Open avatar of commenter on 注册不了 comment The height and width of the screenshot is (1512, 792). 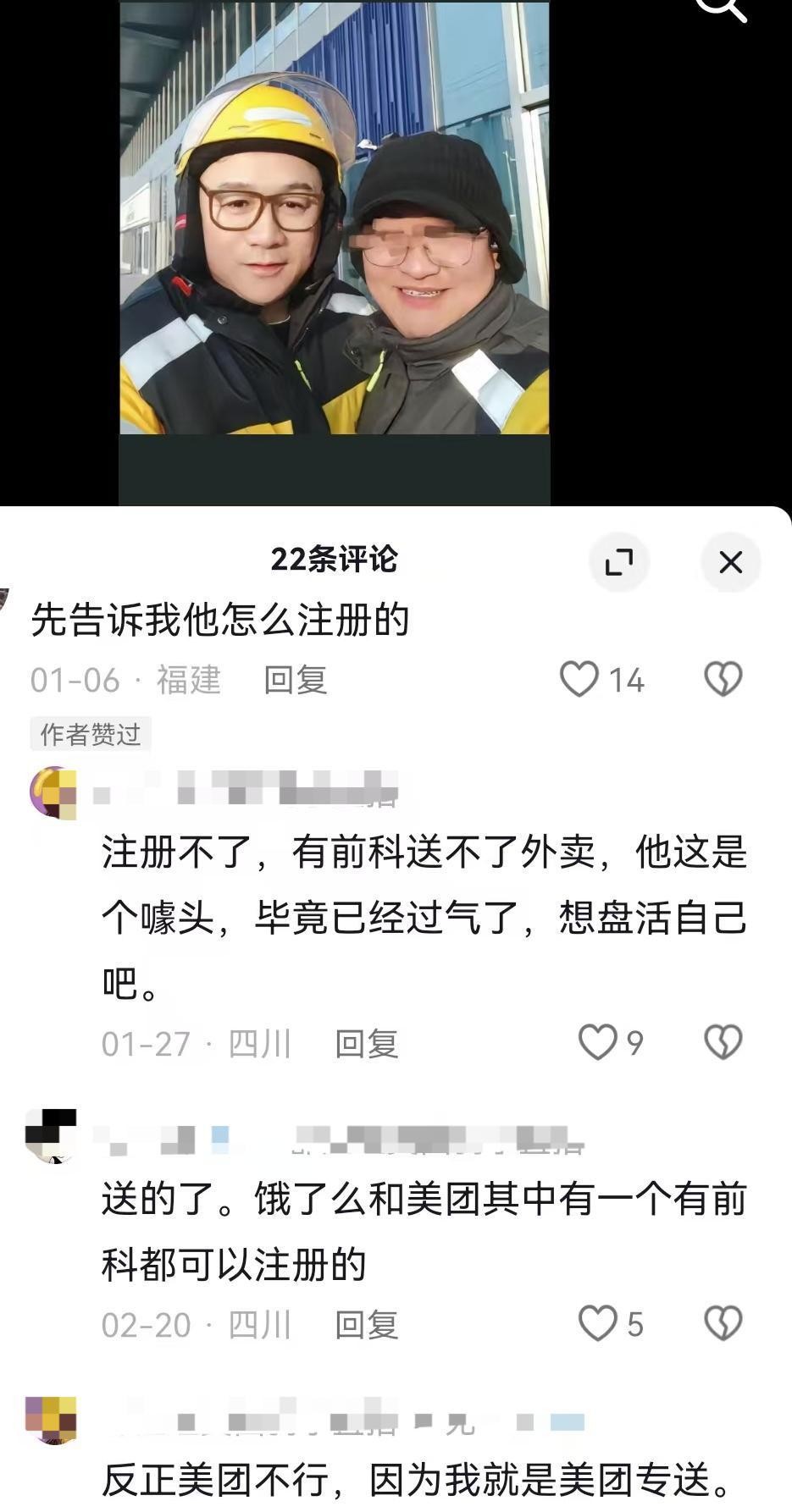(x=53, y=792)
